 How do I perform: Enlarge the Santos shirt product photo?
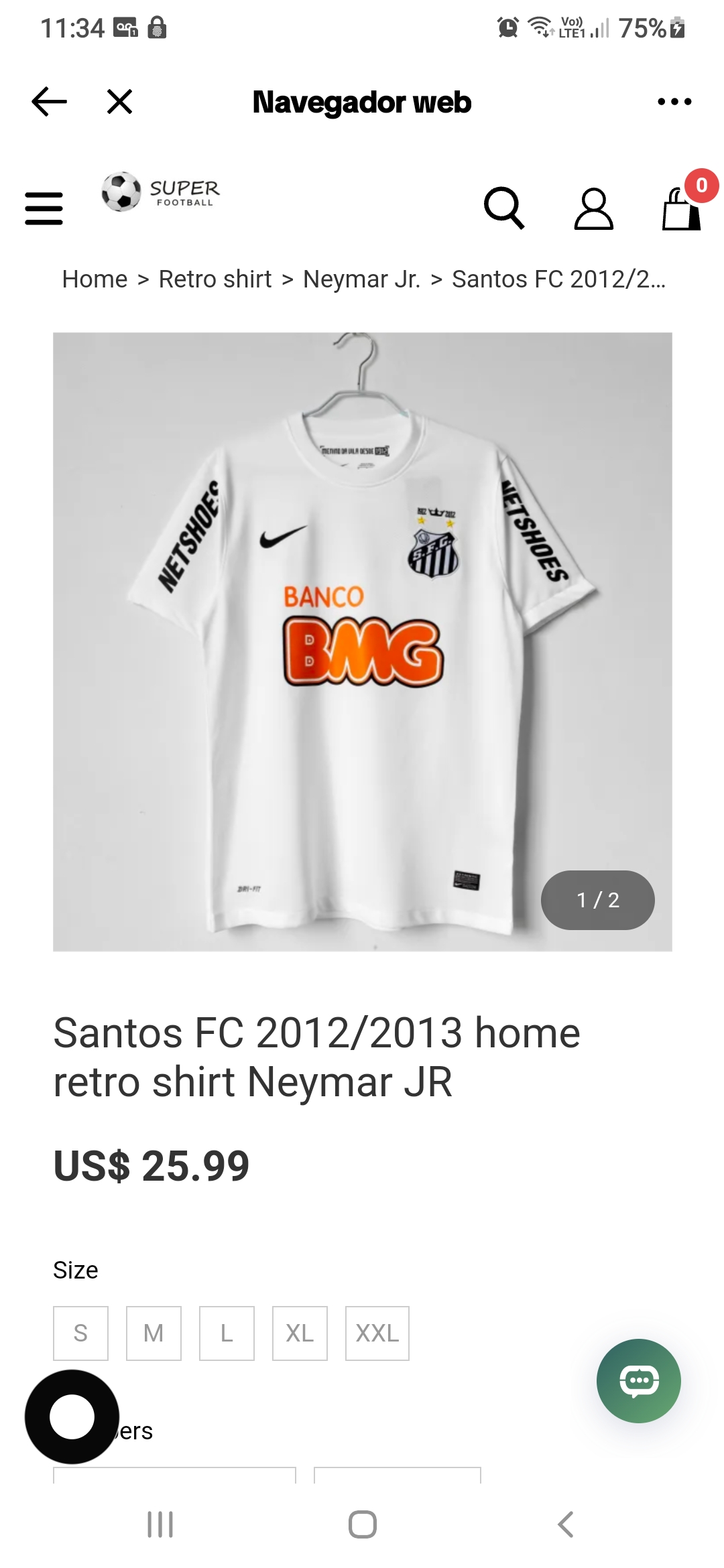pyautogui.click(x=362, y=641)
